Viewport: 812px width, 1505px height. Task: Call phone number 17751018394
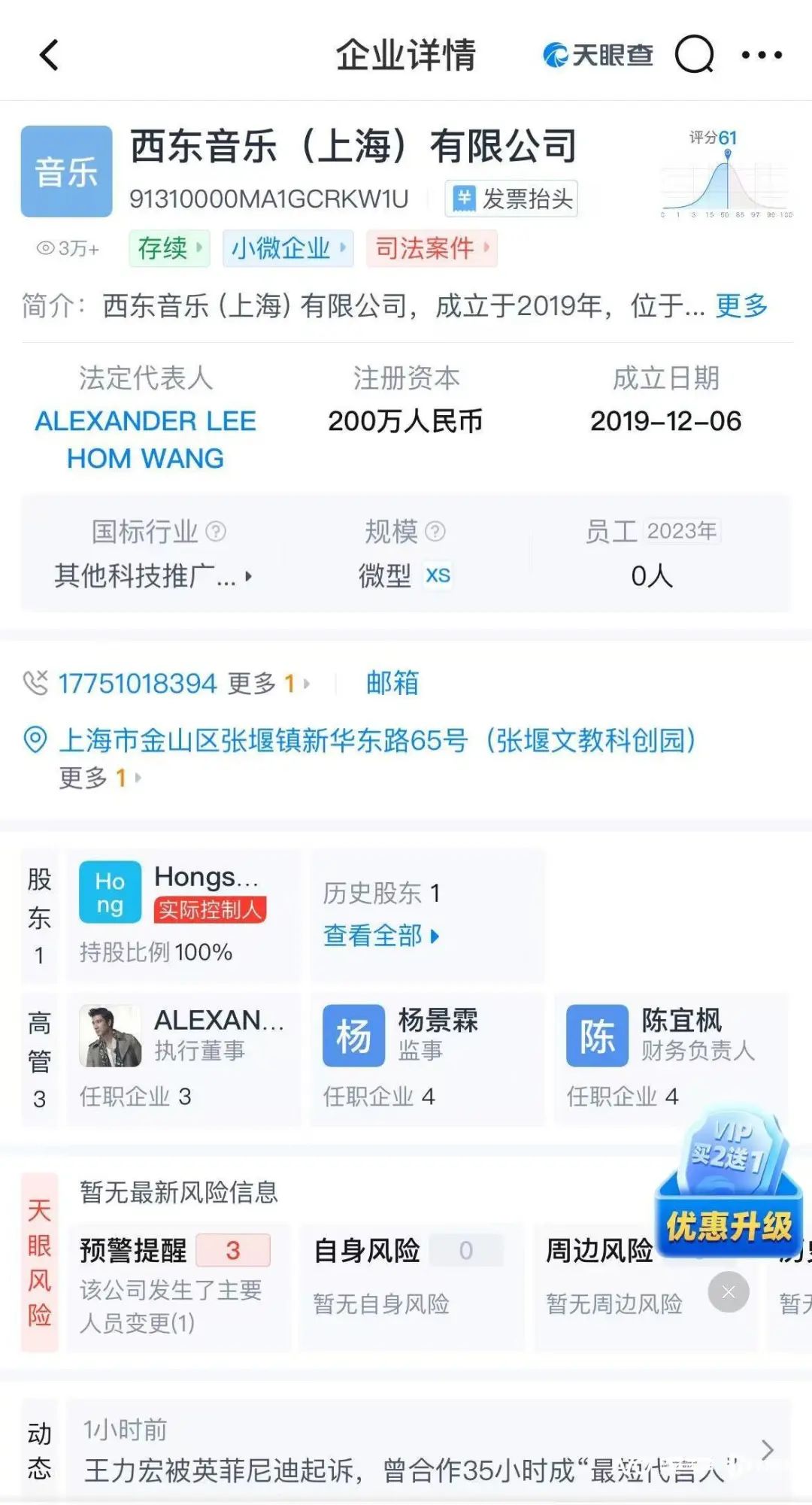point(138,684)
